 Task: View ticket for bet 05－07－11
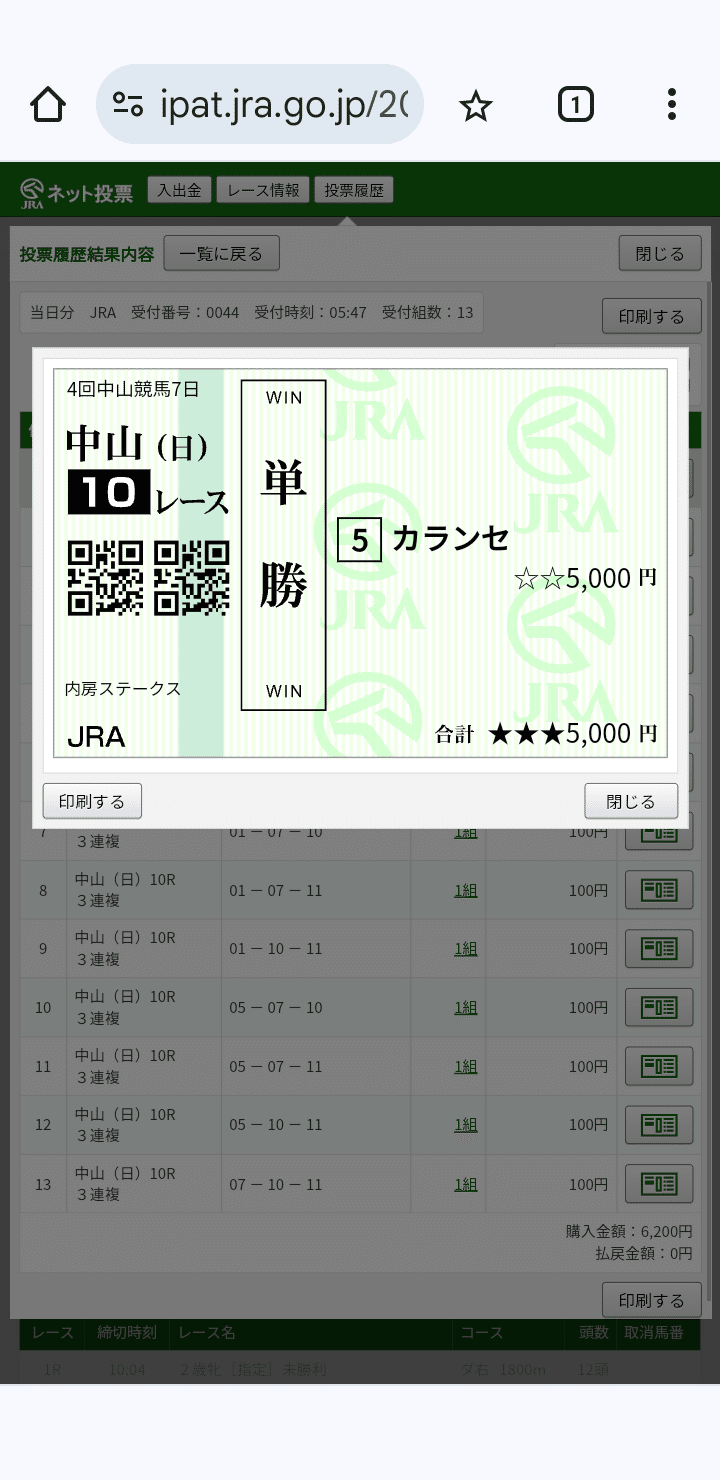(x=658, y=1066)
